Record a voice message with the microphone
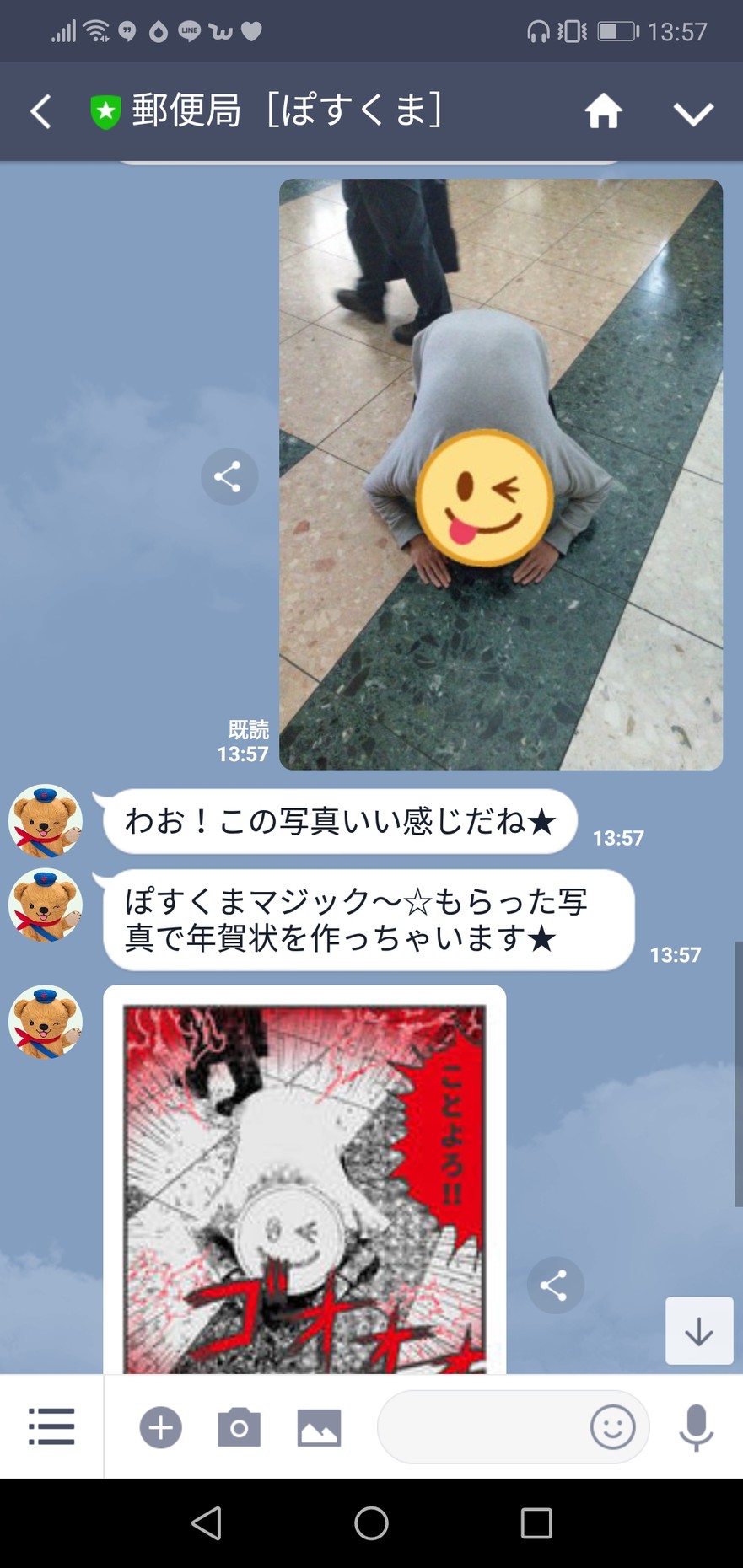 point(697,1427)
